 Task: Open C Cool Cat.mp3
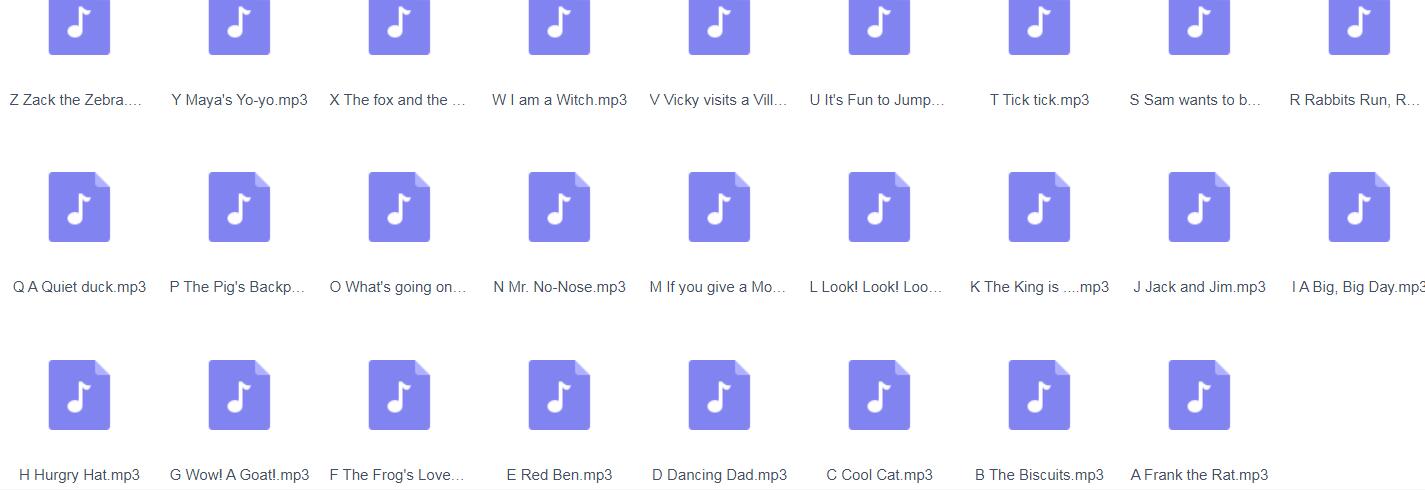[x=879, y=395]
